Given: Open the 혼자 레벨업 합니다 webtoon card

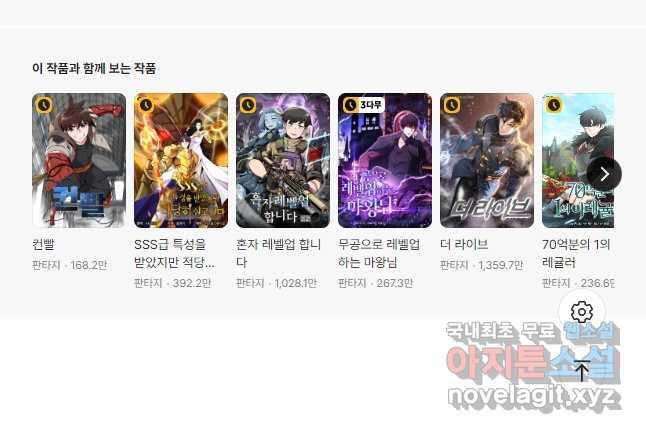Looking at the screenshot, I should coord(283,161).
